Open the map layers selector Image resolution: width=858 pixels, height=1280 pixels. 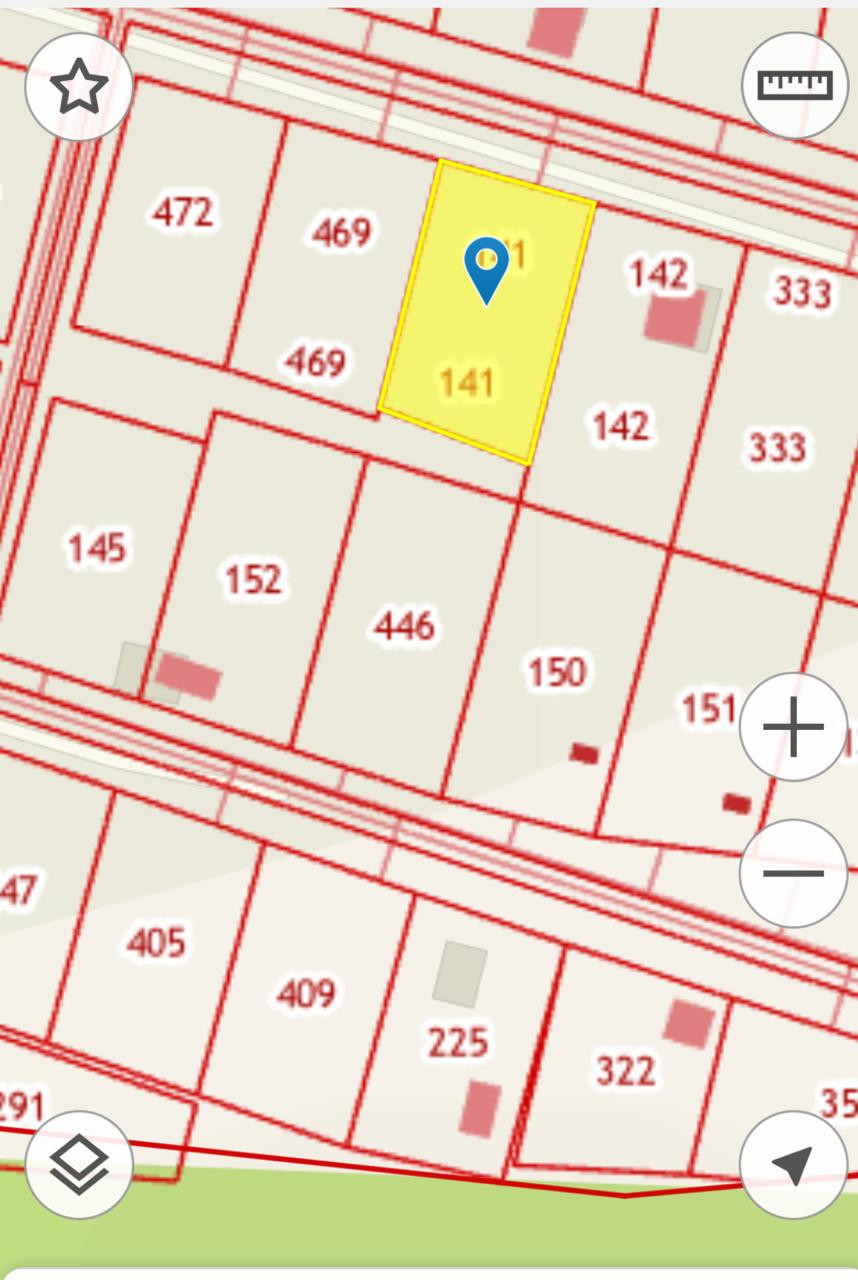coord(79,1164)
